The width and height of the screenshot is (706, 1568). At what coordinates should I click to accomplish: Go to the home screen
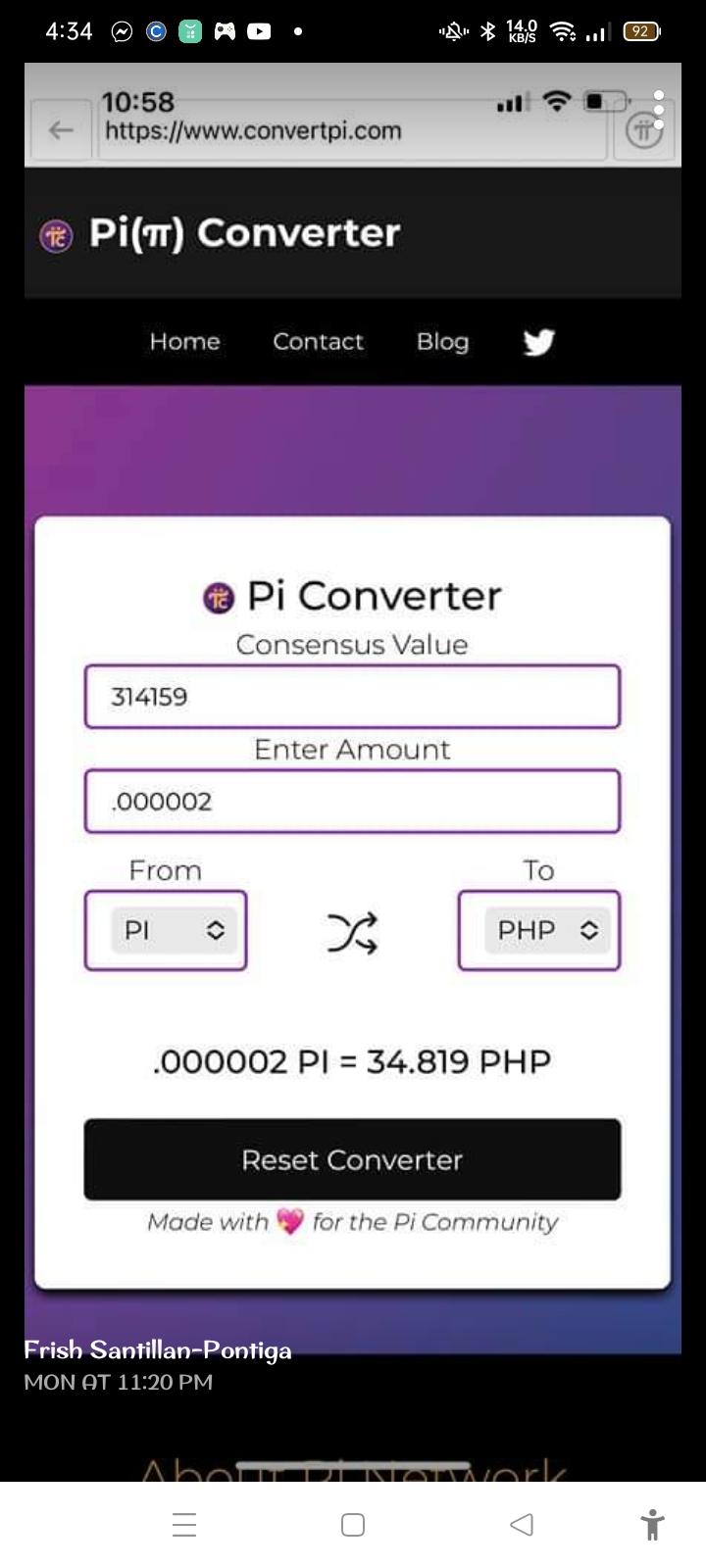pos(353,1525)
